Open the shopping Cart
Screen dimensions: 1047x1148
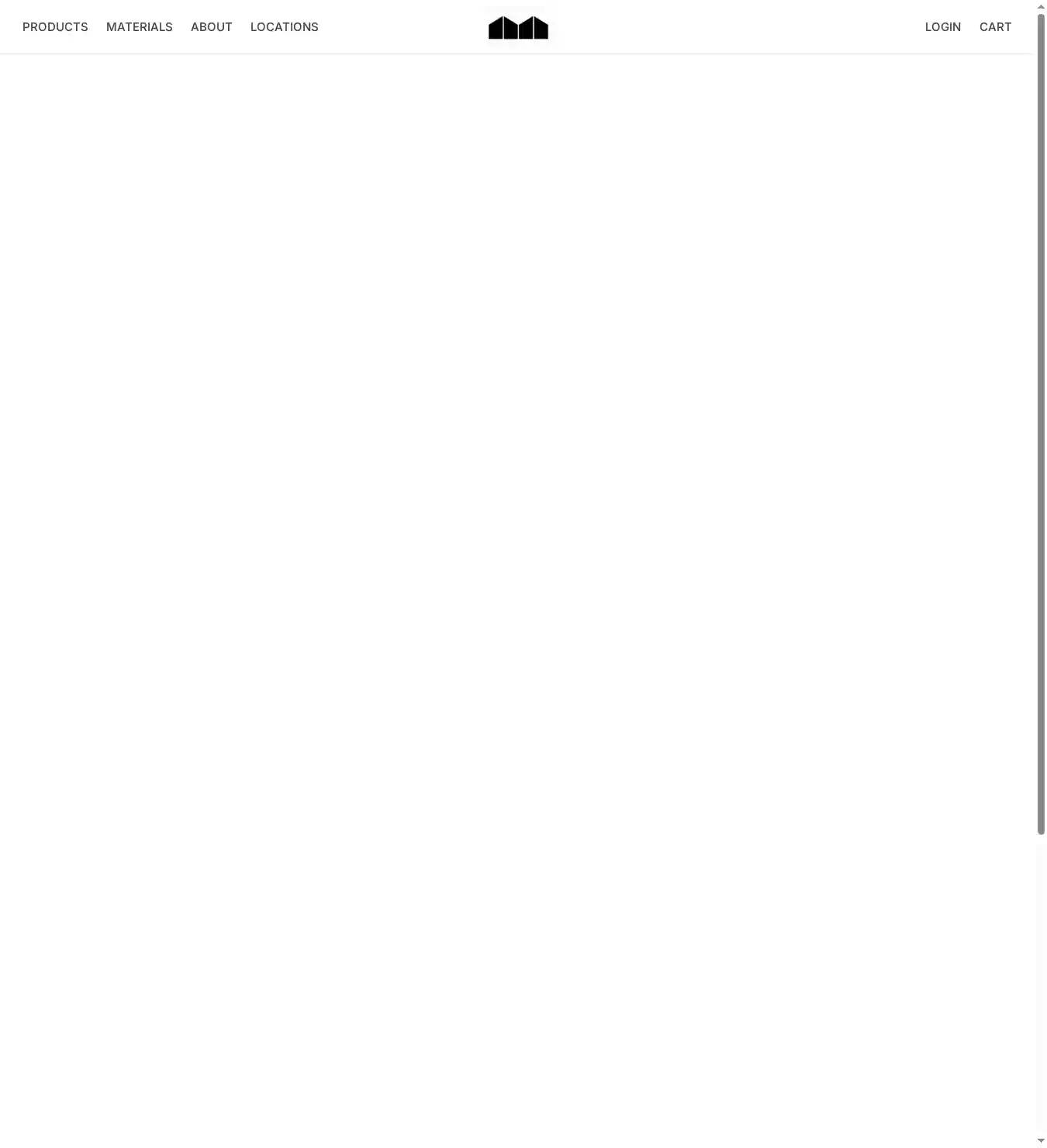[995, 27]
